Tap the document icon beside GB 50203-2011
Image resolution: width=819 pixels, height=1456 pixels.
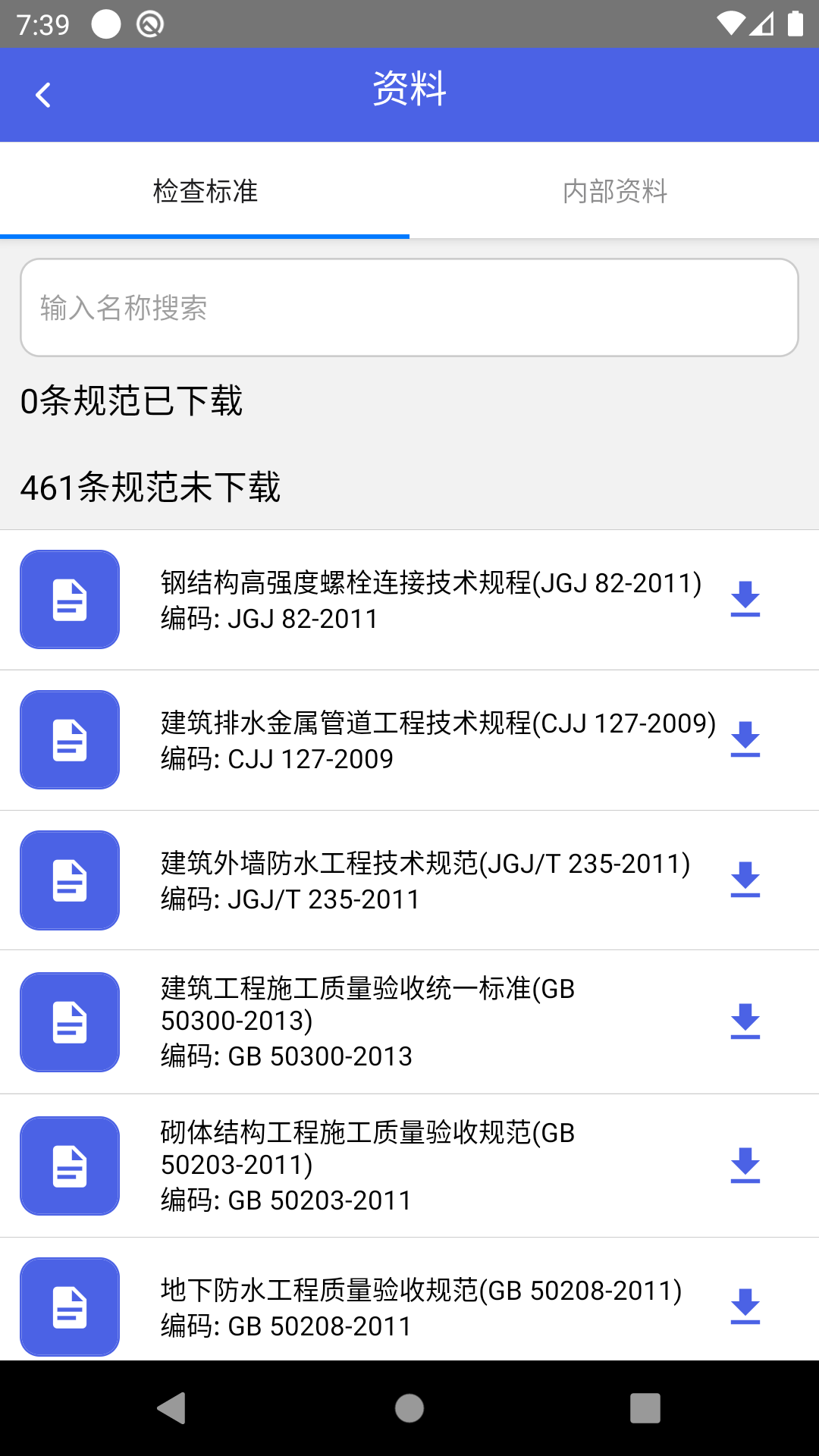point(69,1166)
